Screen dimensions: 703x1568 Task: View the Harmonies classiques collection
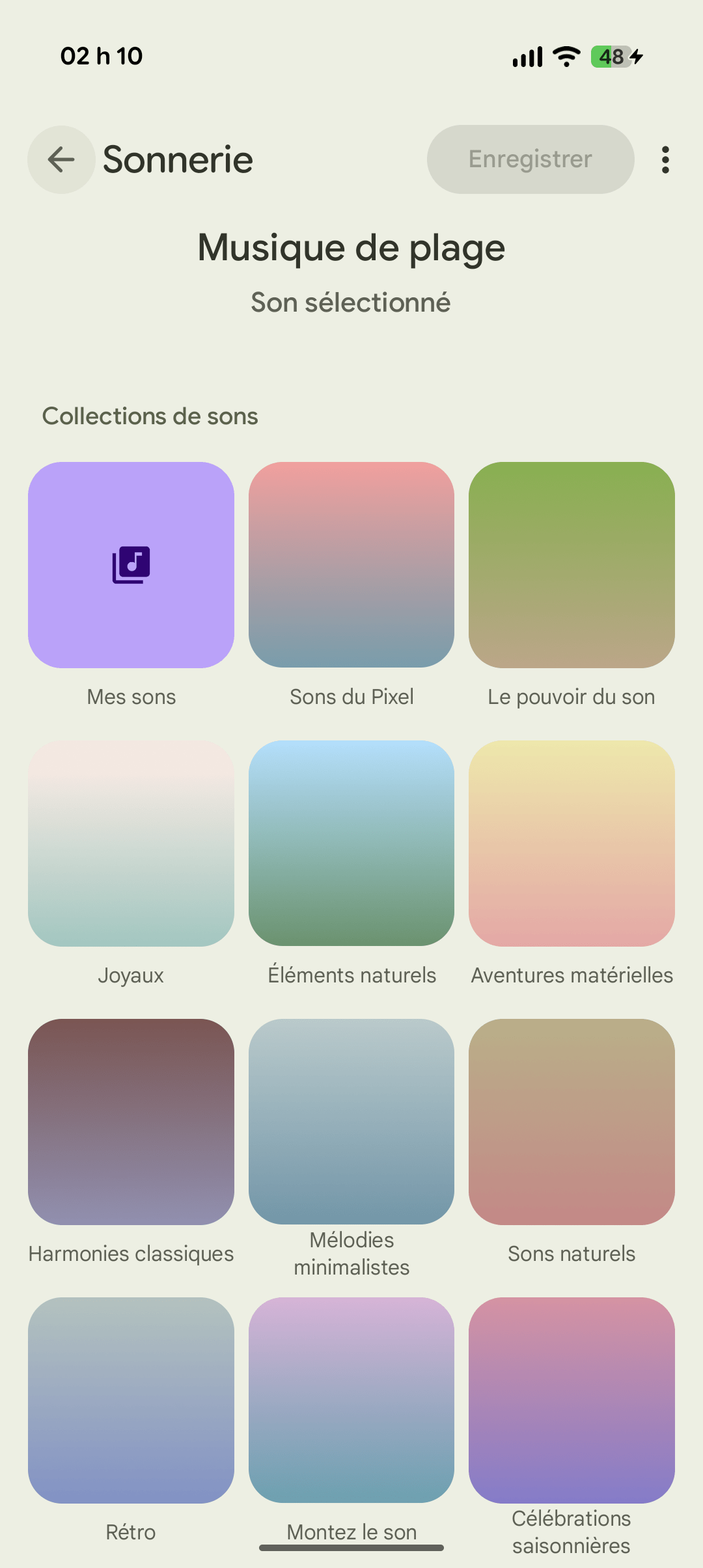pyautogui.click(x=131, y=1122)
